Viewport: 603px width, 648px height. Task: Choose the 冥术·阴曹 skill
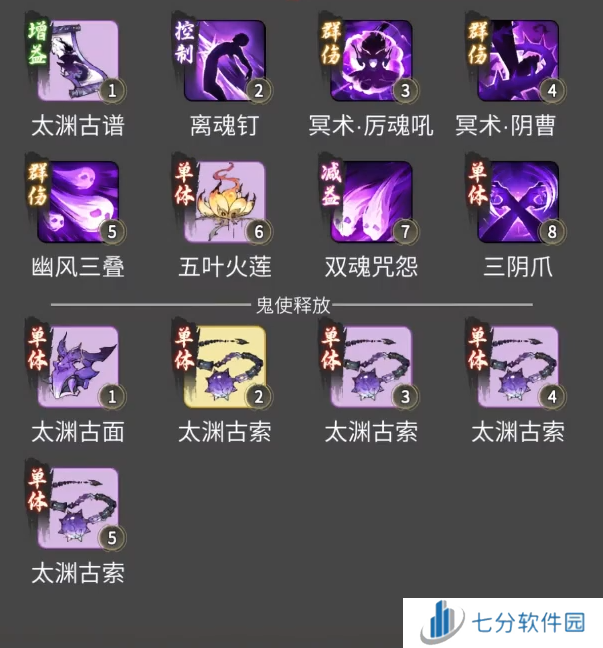point(518,62)
